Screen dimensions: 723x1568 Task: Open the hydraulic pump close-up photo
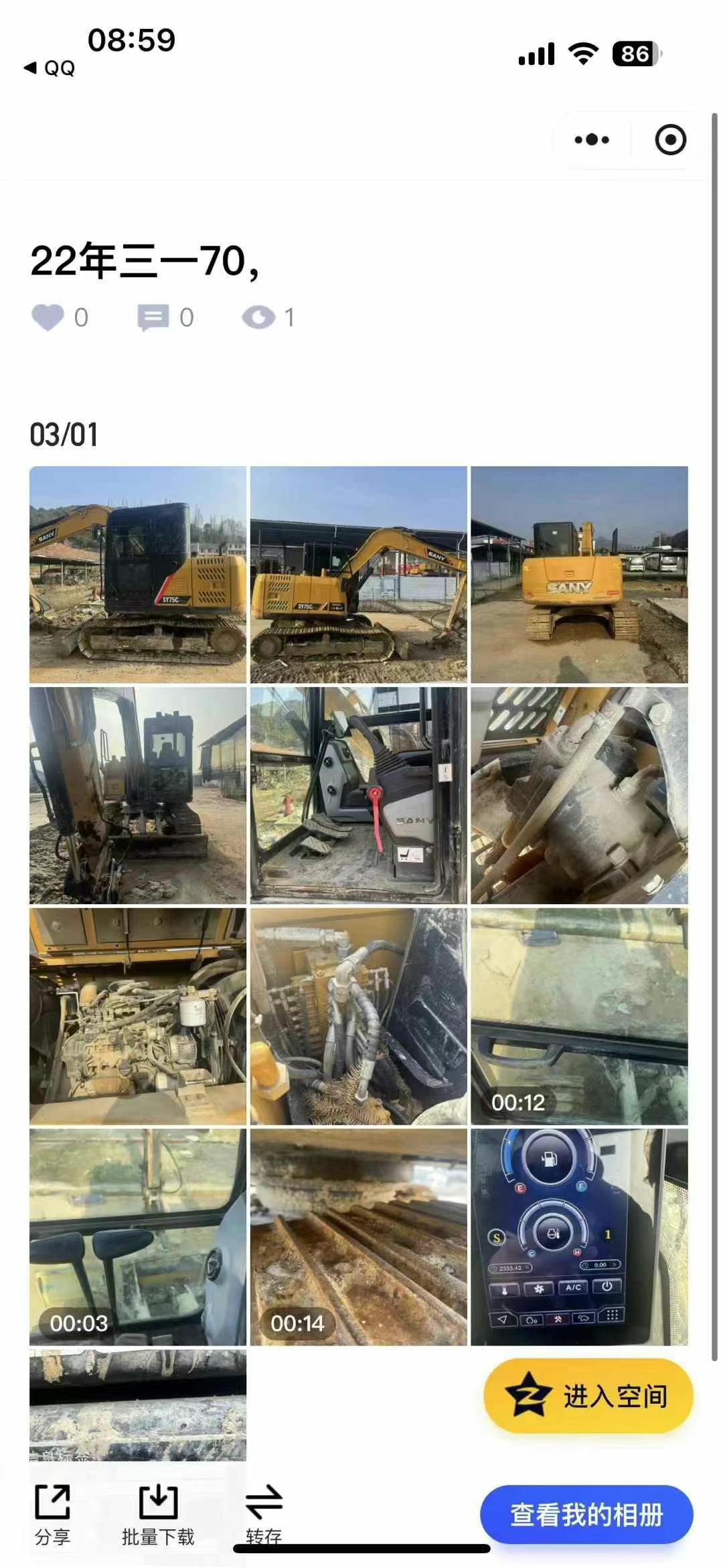coord(579,795)
